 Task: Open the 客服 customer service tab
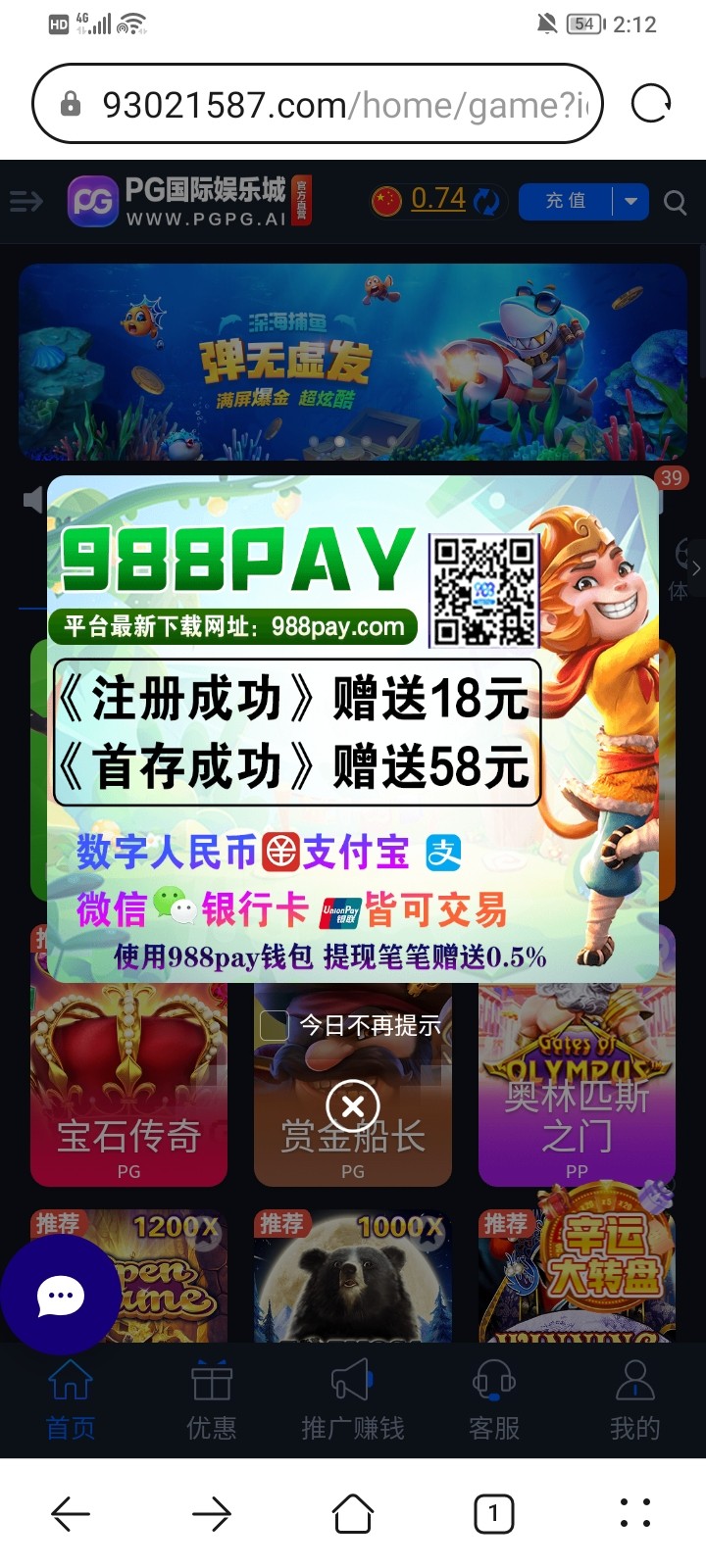[x=494, y=1401]
